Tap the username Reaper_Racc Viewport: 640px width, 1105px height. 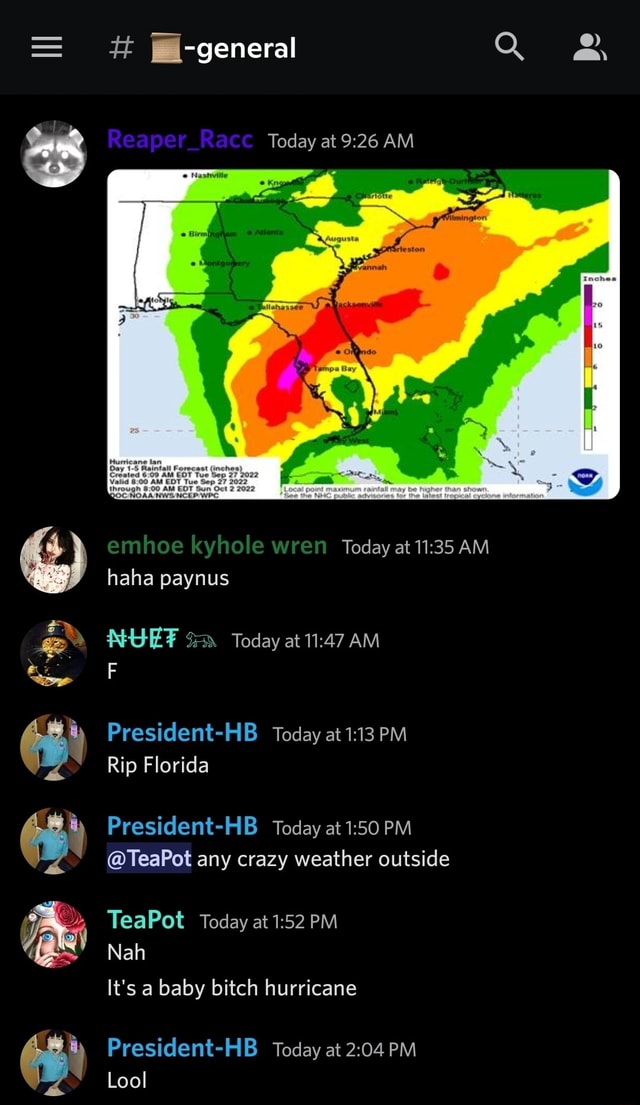point(180,140)
